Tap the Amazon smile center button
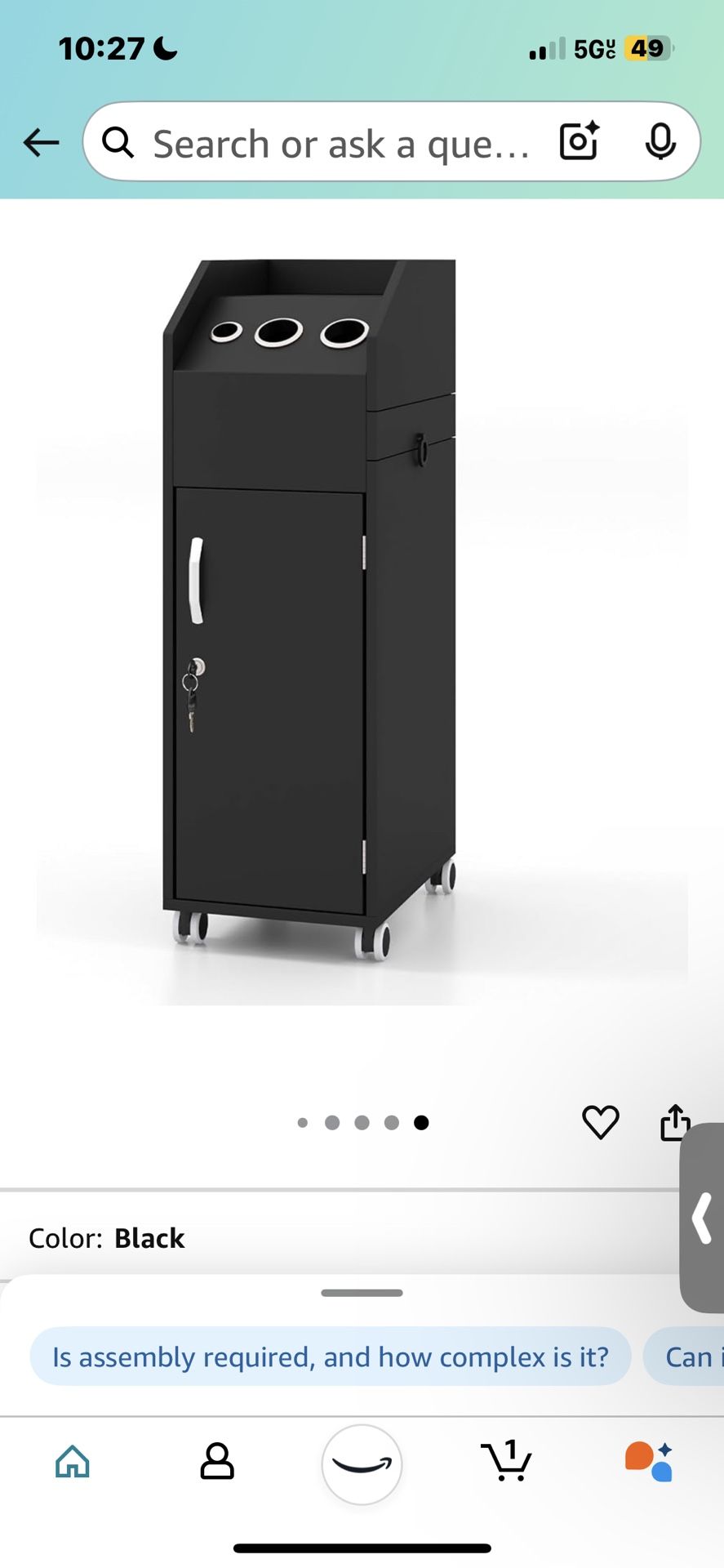Image resolution: width=724 pixels, height=1568 pixels. (362, 1463)
